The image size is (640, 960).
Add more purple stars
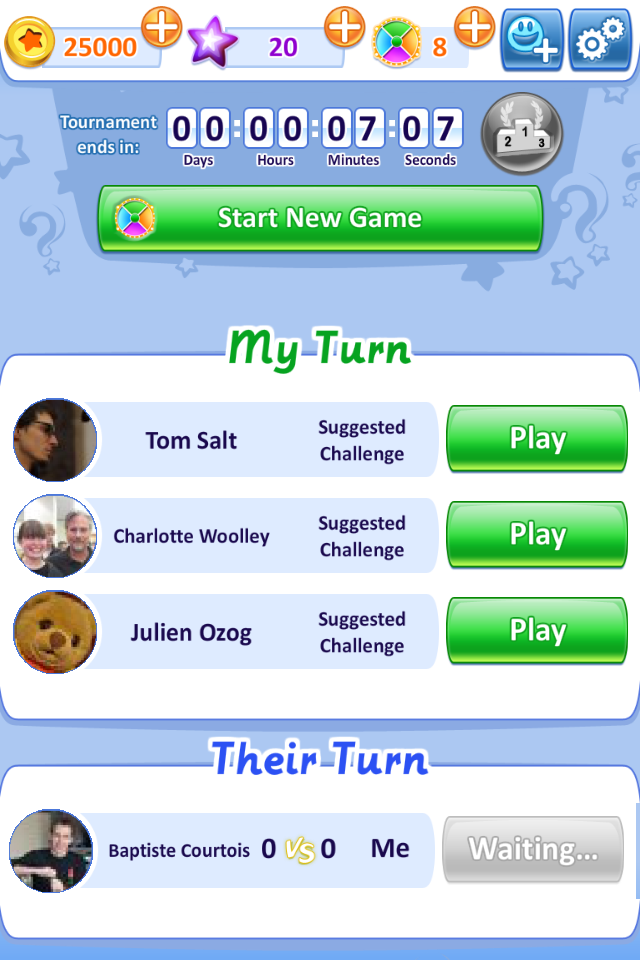click(345, 26)
